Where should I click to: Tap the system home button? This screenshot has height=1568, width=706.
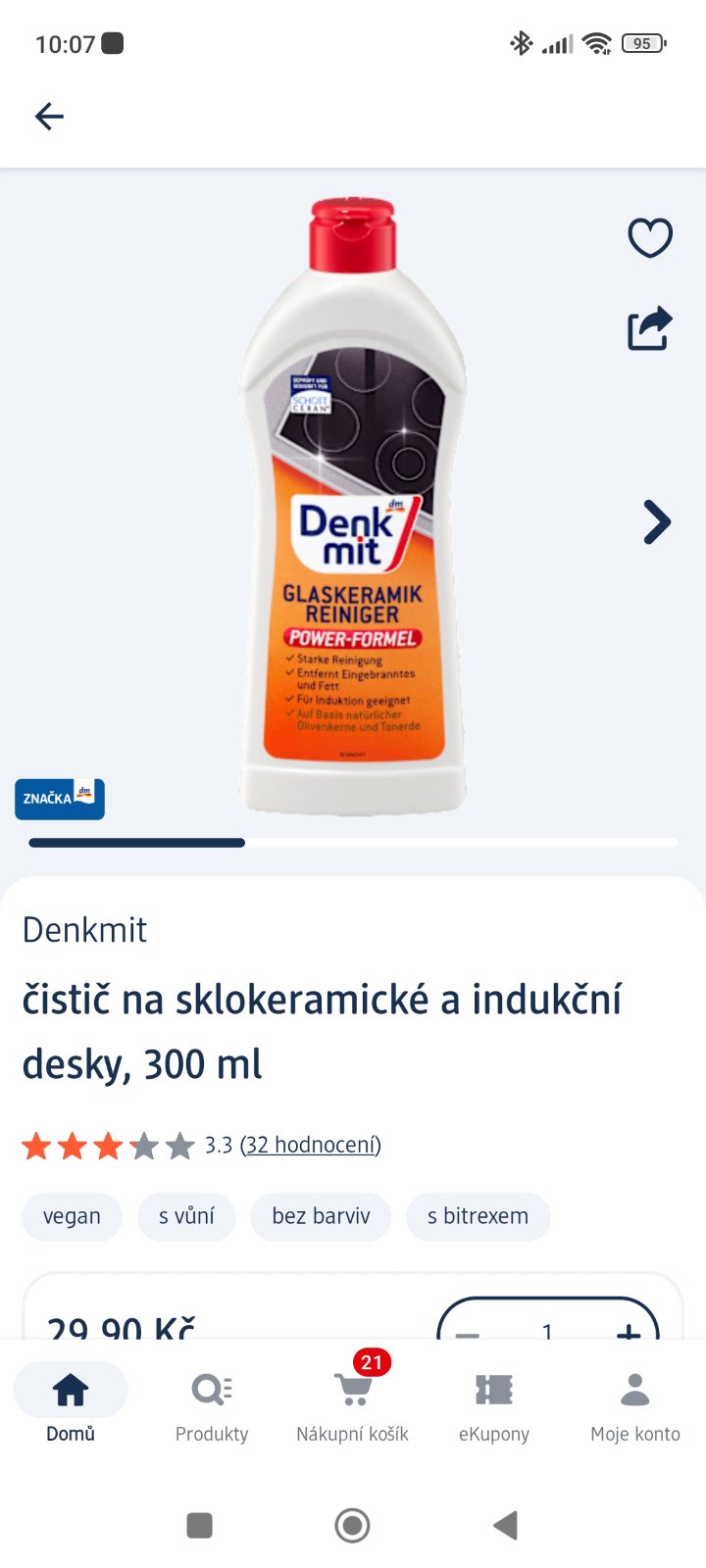point(352,1525)
